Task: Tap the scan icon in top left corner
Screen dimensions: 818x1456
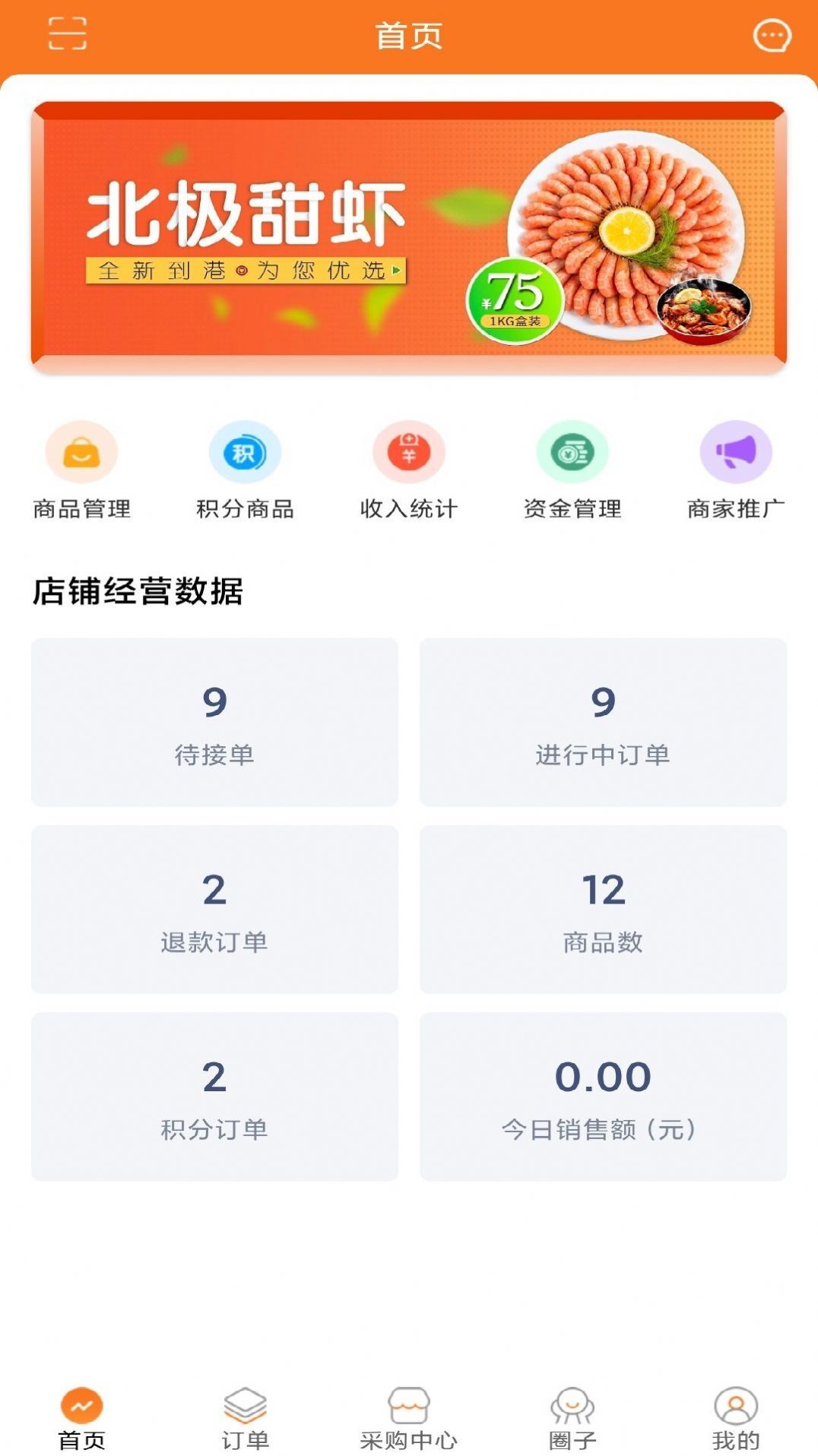Action: tap(69, 35)
